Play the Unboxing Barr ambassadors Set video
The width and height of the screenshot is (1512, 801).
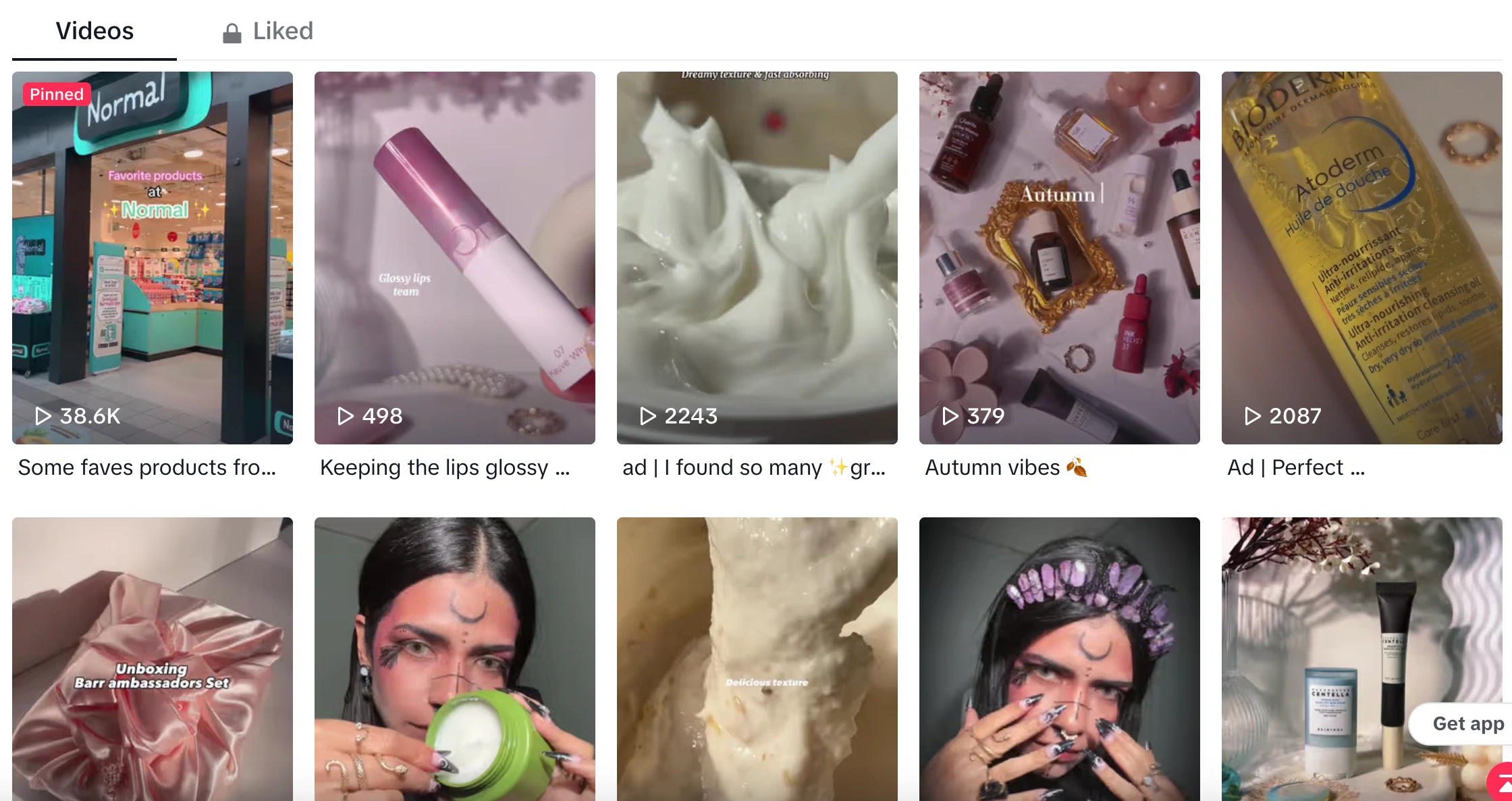click(x=153, y=658)
